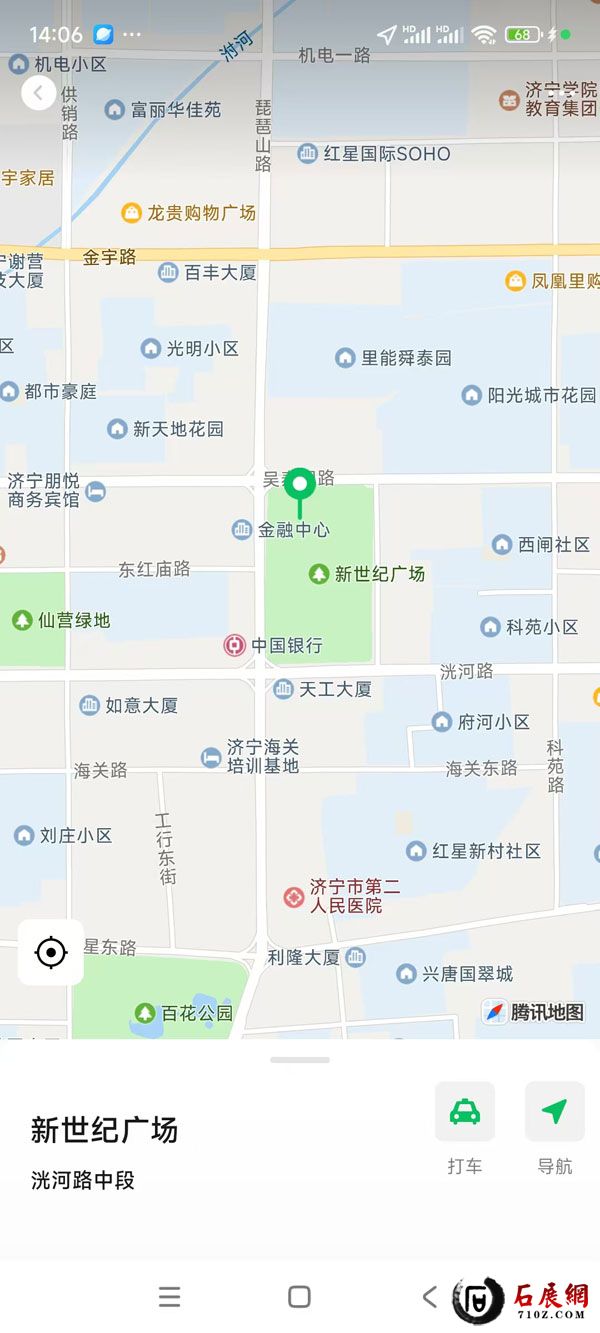
Task: Select 龙贵购物广场 on the map
Action: coord(188,212)
